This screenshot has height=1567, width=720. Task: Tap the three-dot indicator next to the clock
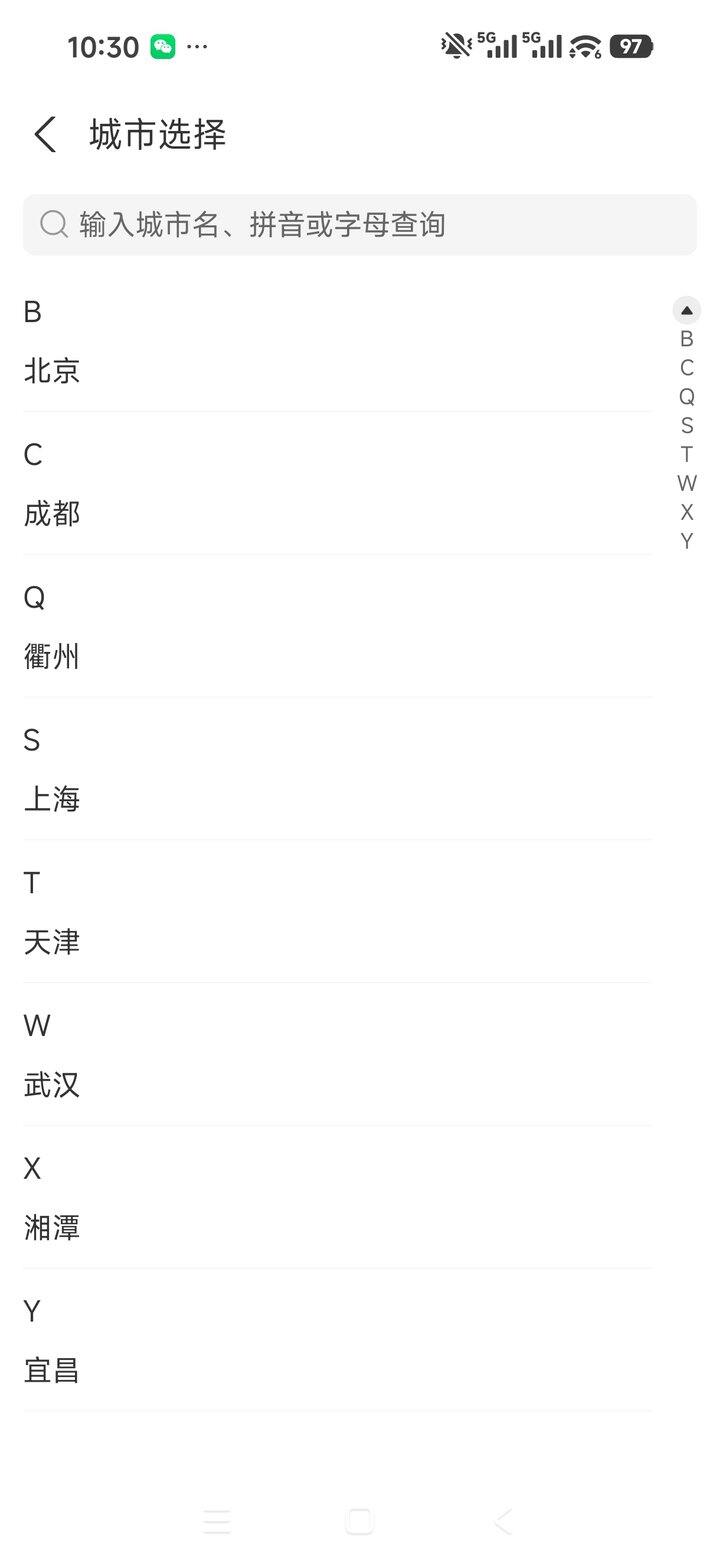(x=197, y=46)
